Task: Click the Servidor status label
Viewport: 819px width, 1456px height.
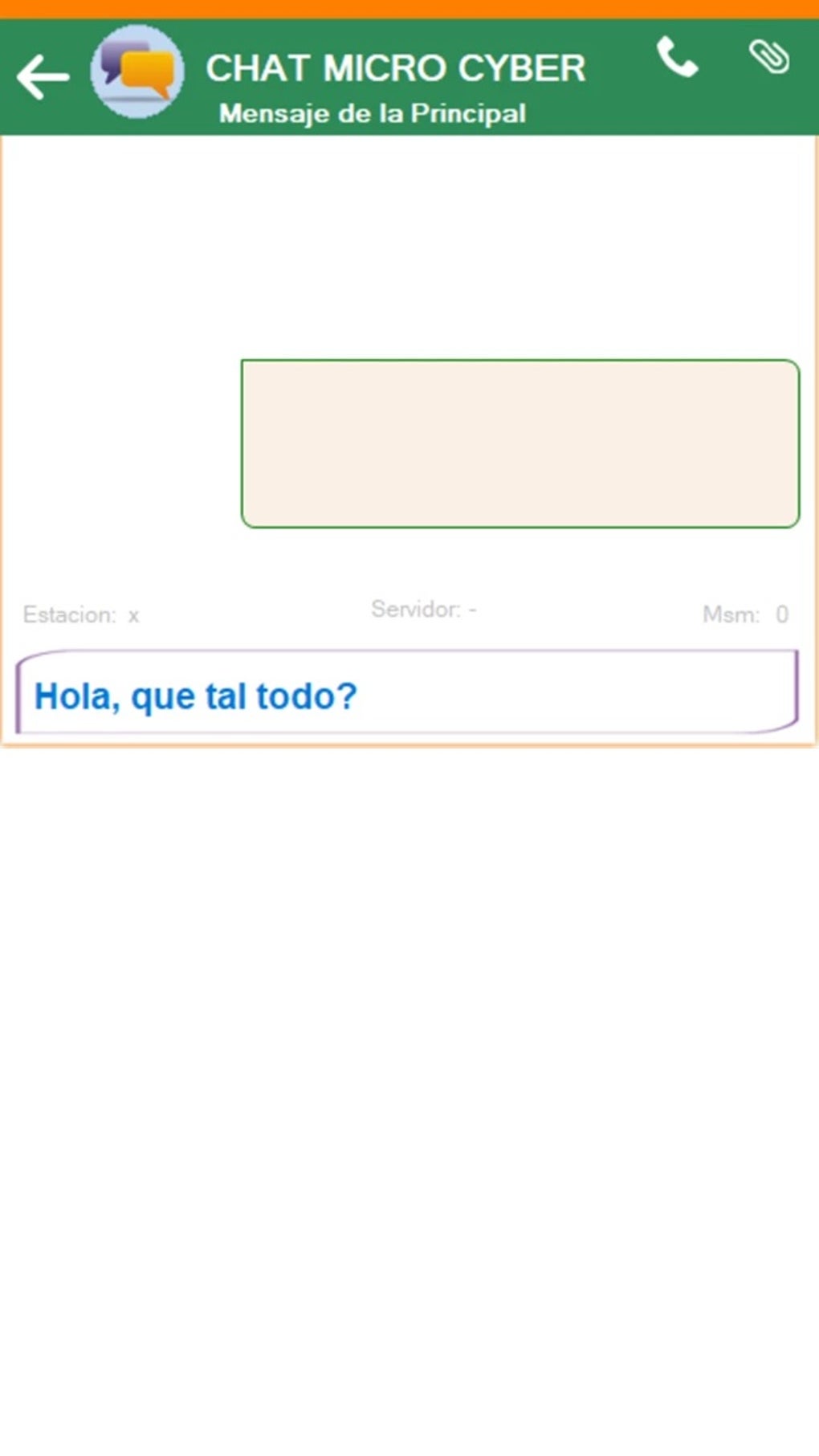Action: tap(424, 609)
